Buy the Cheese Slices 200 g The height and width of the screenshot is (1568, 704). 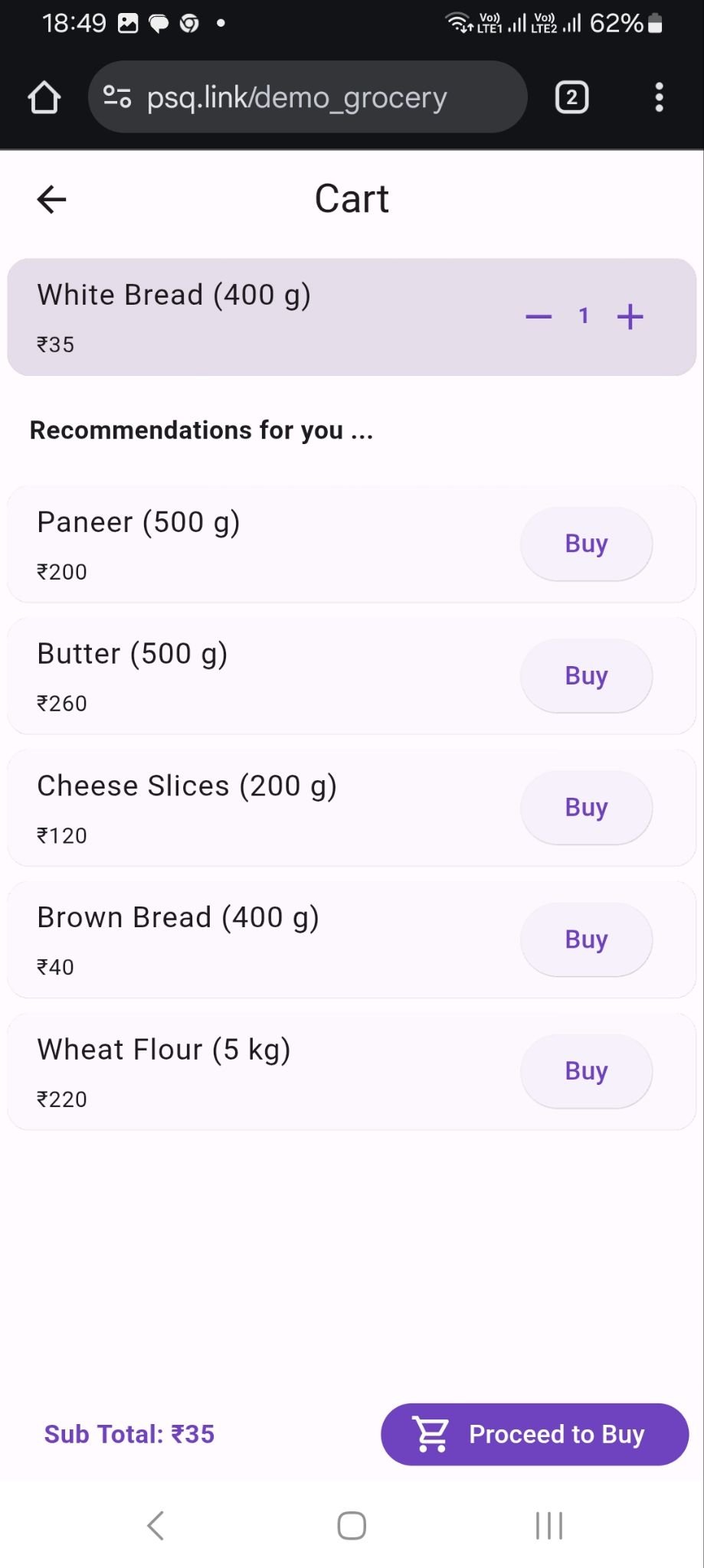(585, 807)
